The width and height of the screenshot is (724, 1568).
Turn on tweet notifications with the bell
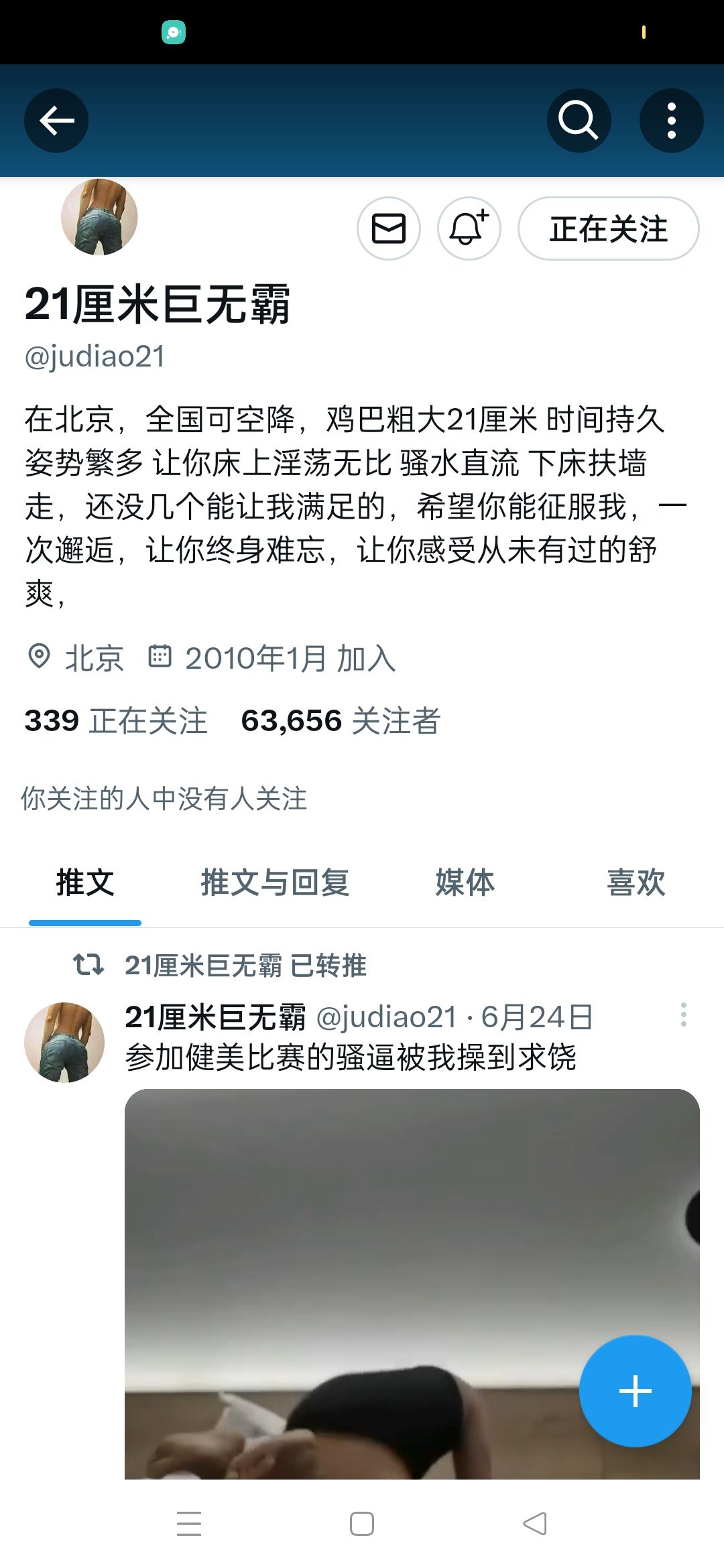point(469,228)
